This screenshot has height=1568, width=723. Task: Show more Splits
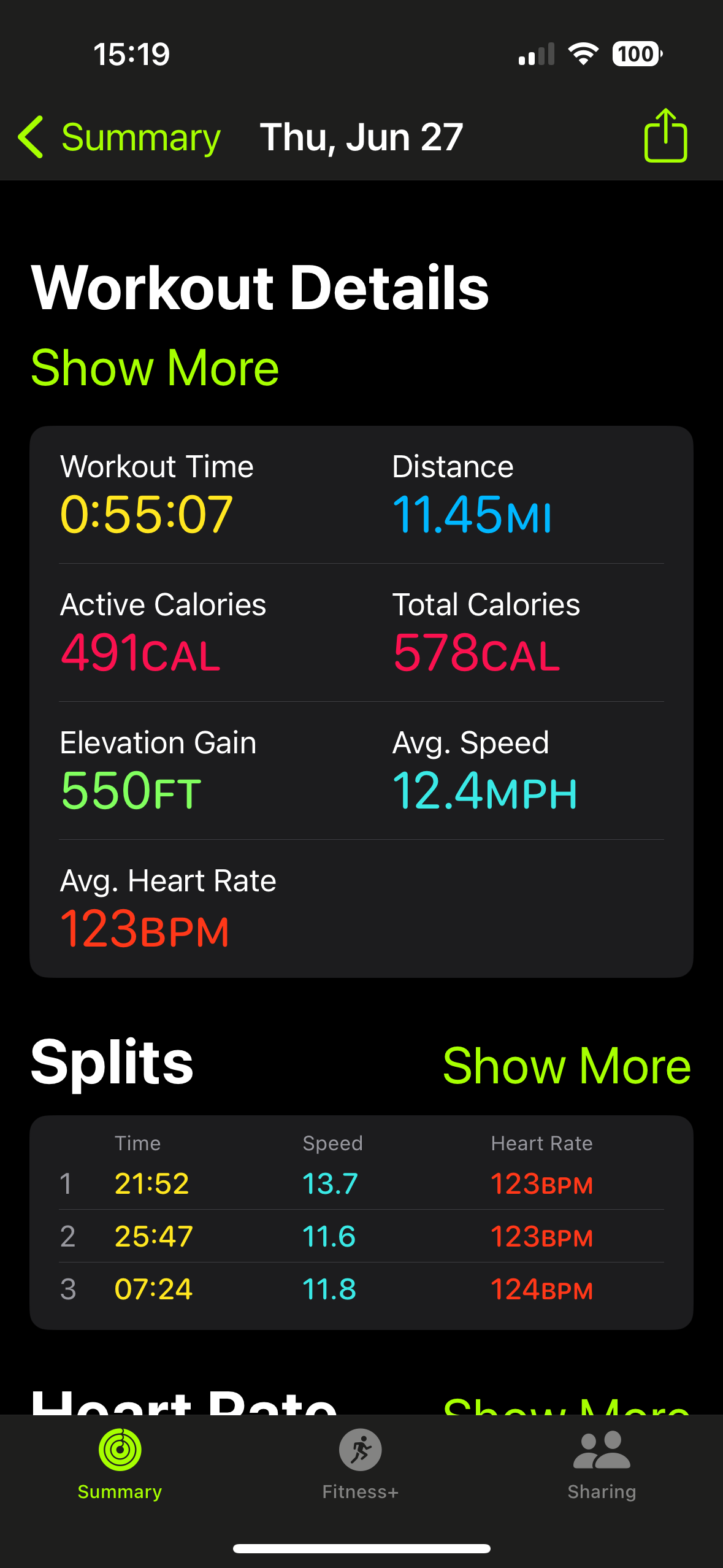point(567,1066)
